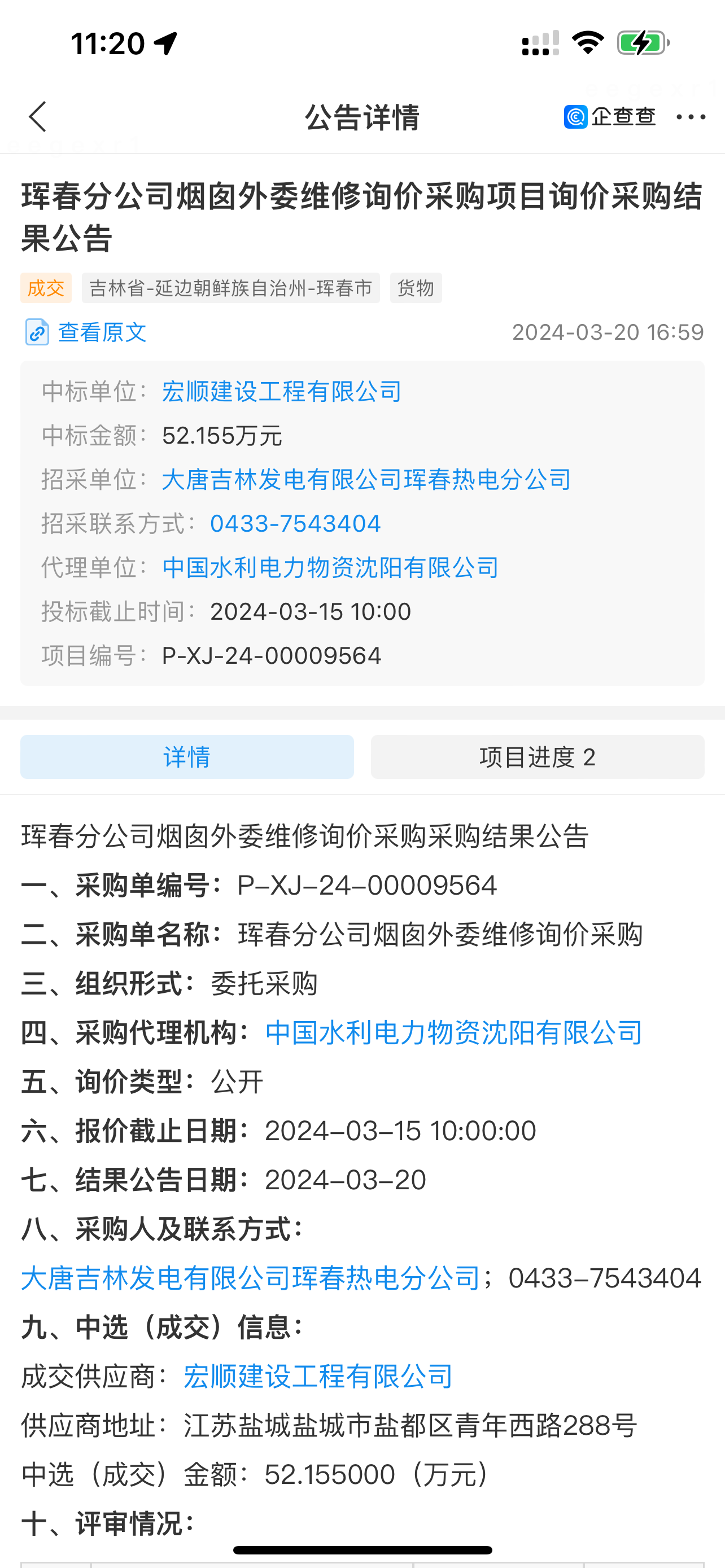725x1568 pixels.
Task: Tap the 货物 category chip
Action: point(416,288)
